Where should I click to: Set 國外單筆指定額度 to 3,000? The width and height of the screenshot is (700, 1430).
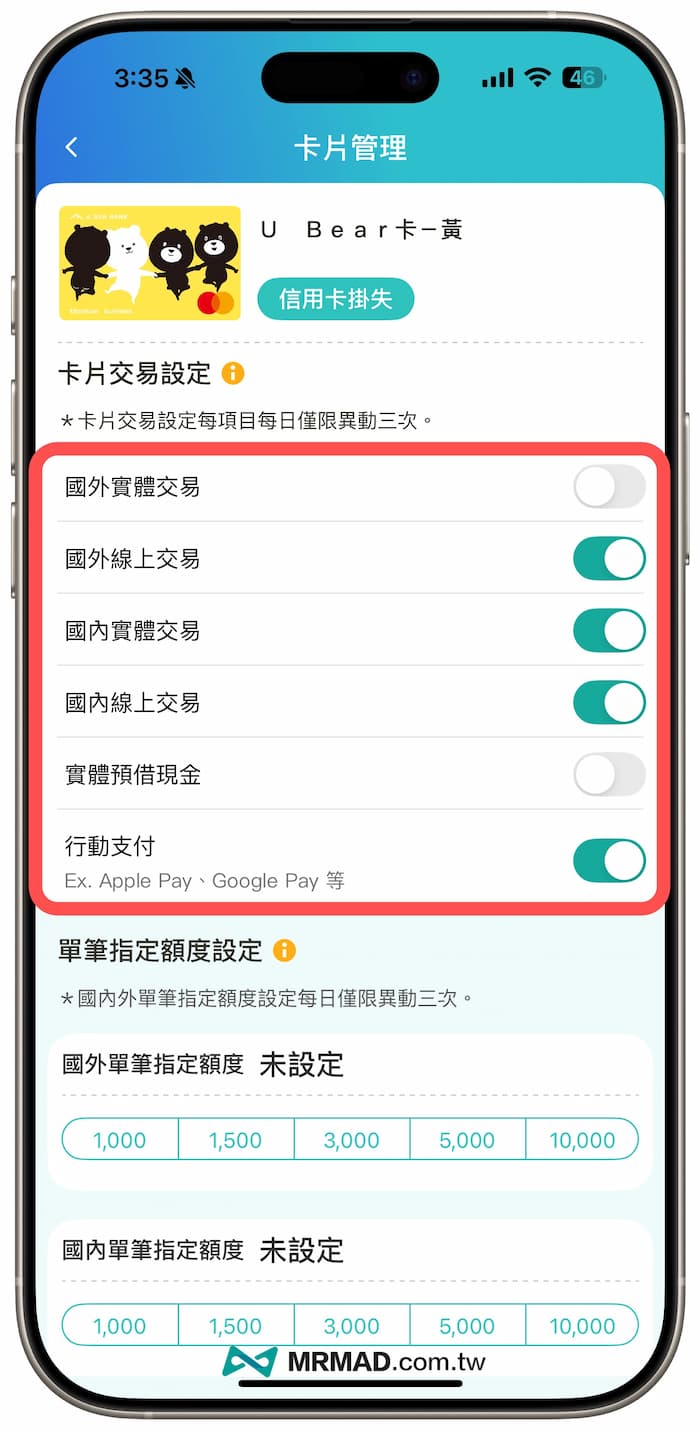[352, 1140]
